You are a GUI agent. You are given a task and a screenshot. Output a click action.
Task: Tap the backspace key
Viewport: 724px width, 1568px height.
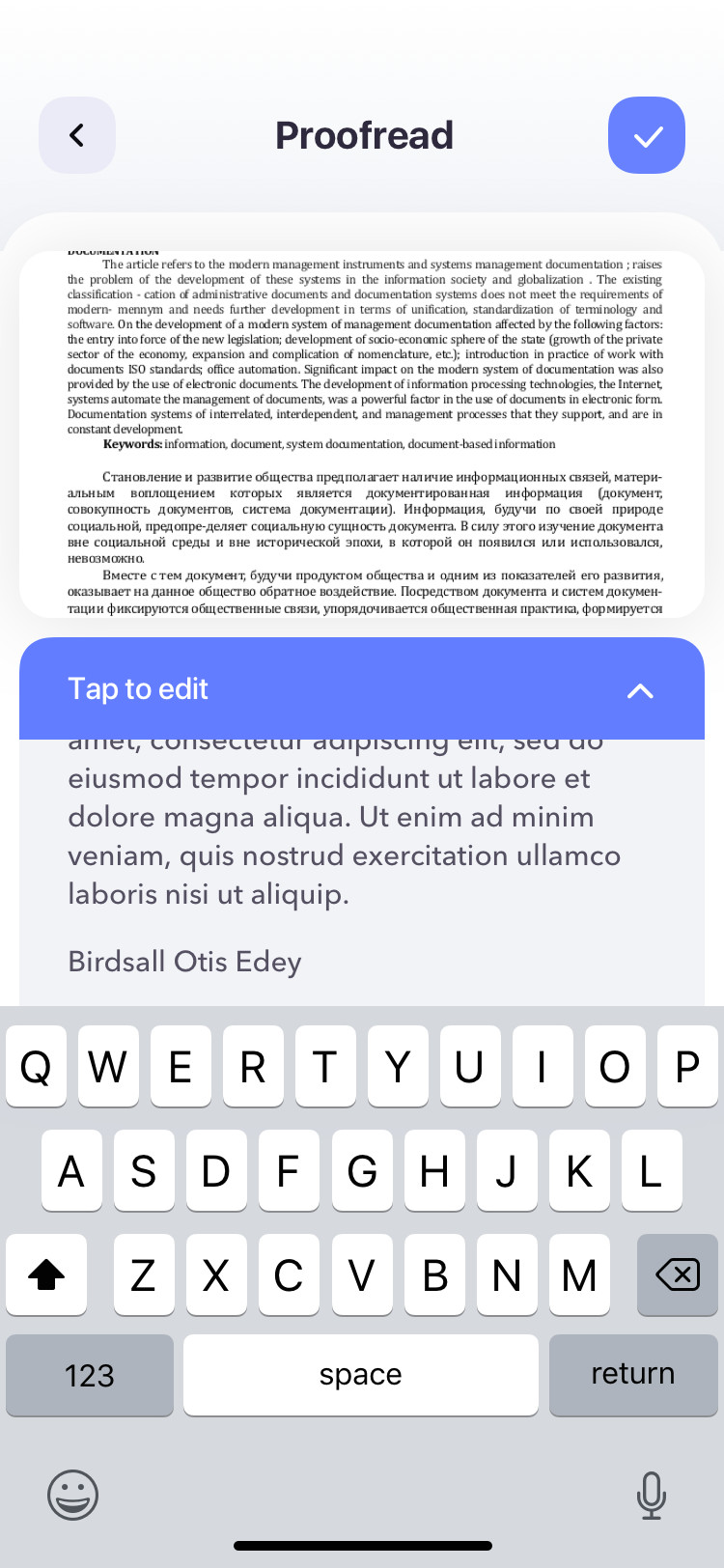(677, 1274)
